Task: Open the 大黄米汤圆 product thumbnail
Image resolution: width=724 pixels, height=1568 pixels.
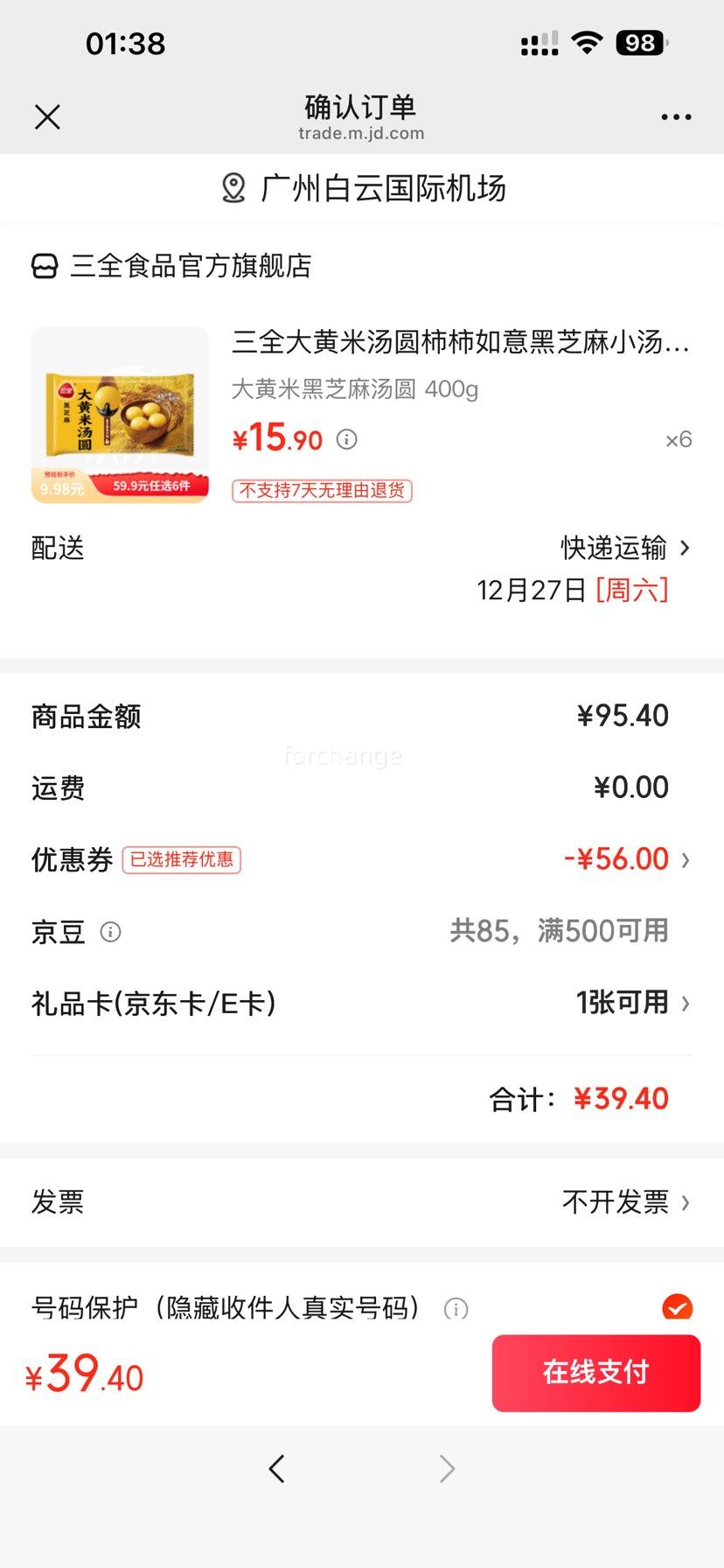Action: [x=120, y=415]
